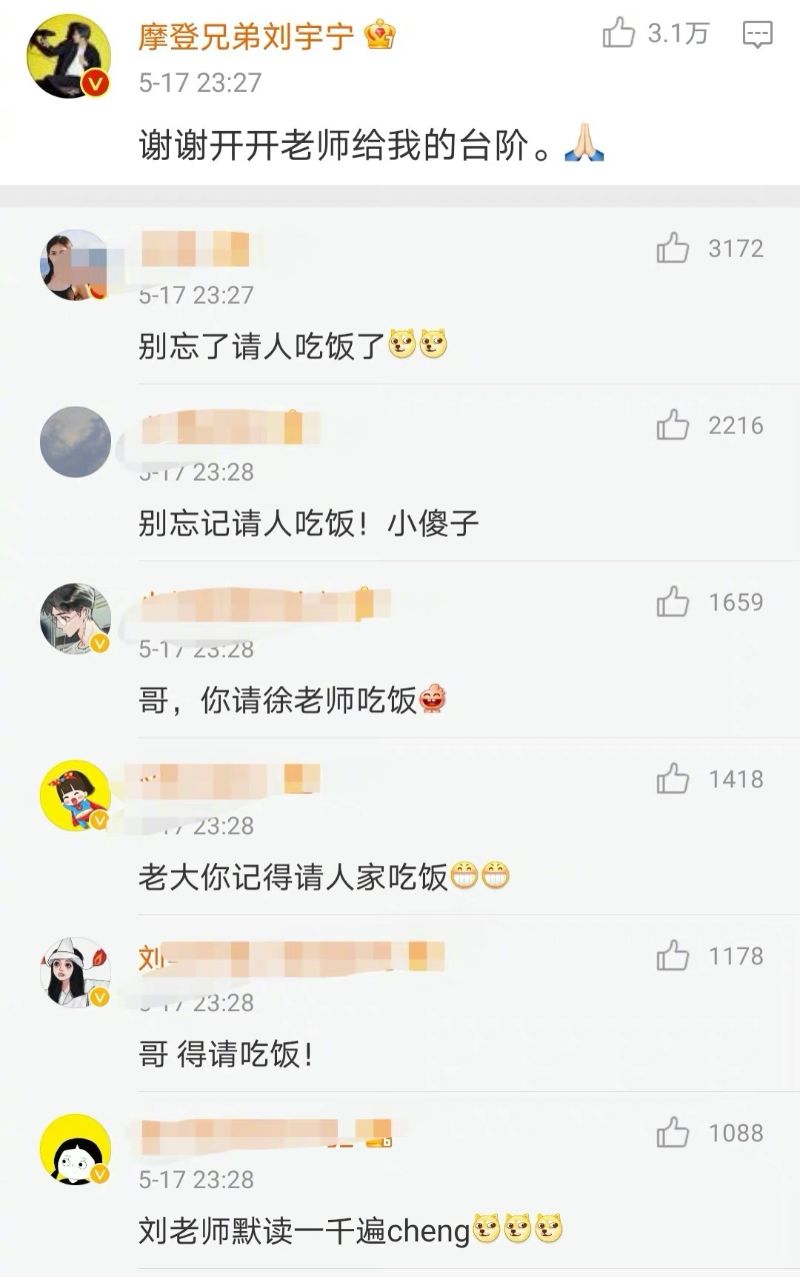Like the comment 别忘了请人吃饭了
The image size is (800, 1277).
pyautogui.click(x=673, y=249)
